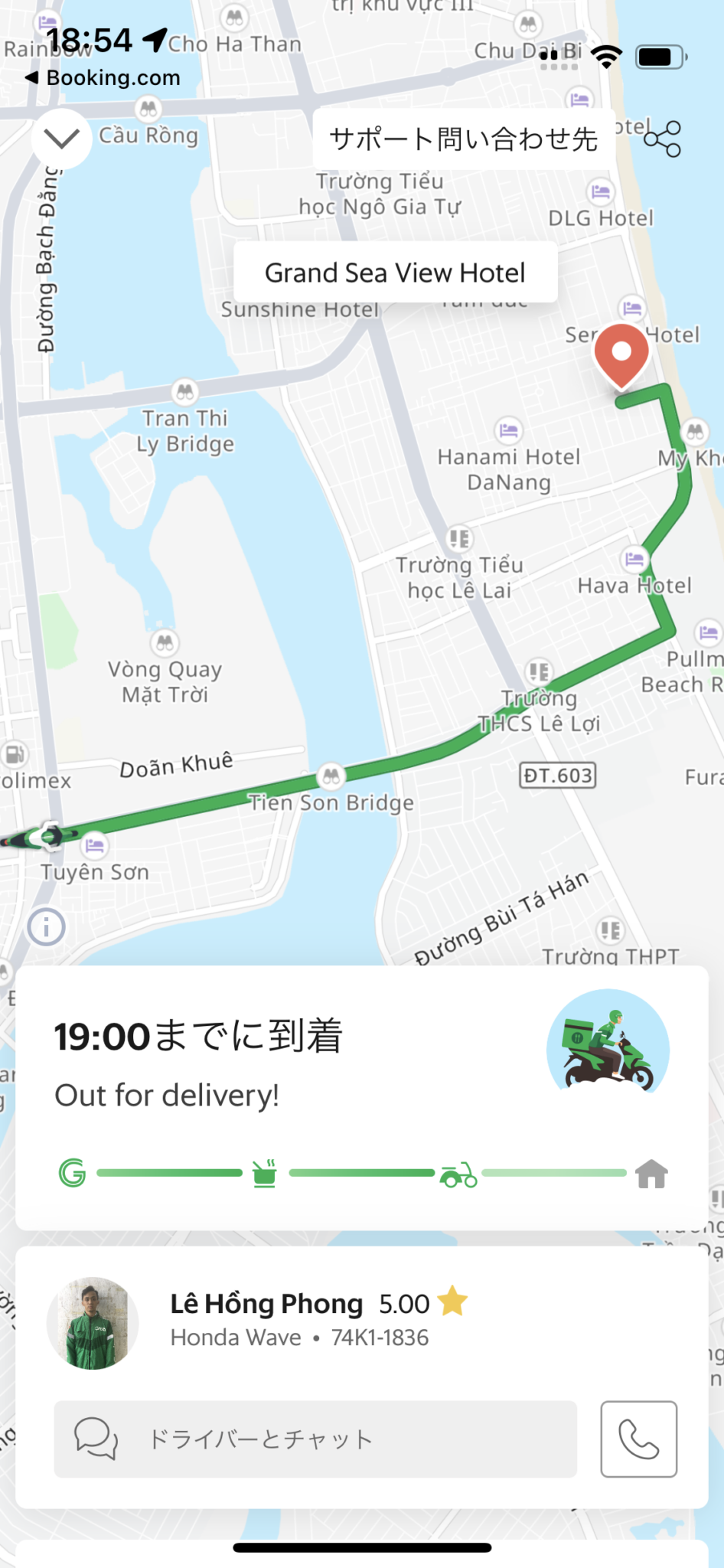Open the ドライバーとチャット driver chat field
724x1568 pixels.
(x=315, y=1439)
